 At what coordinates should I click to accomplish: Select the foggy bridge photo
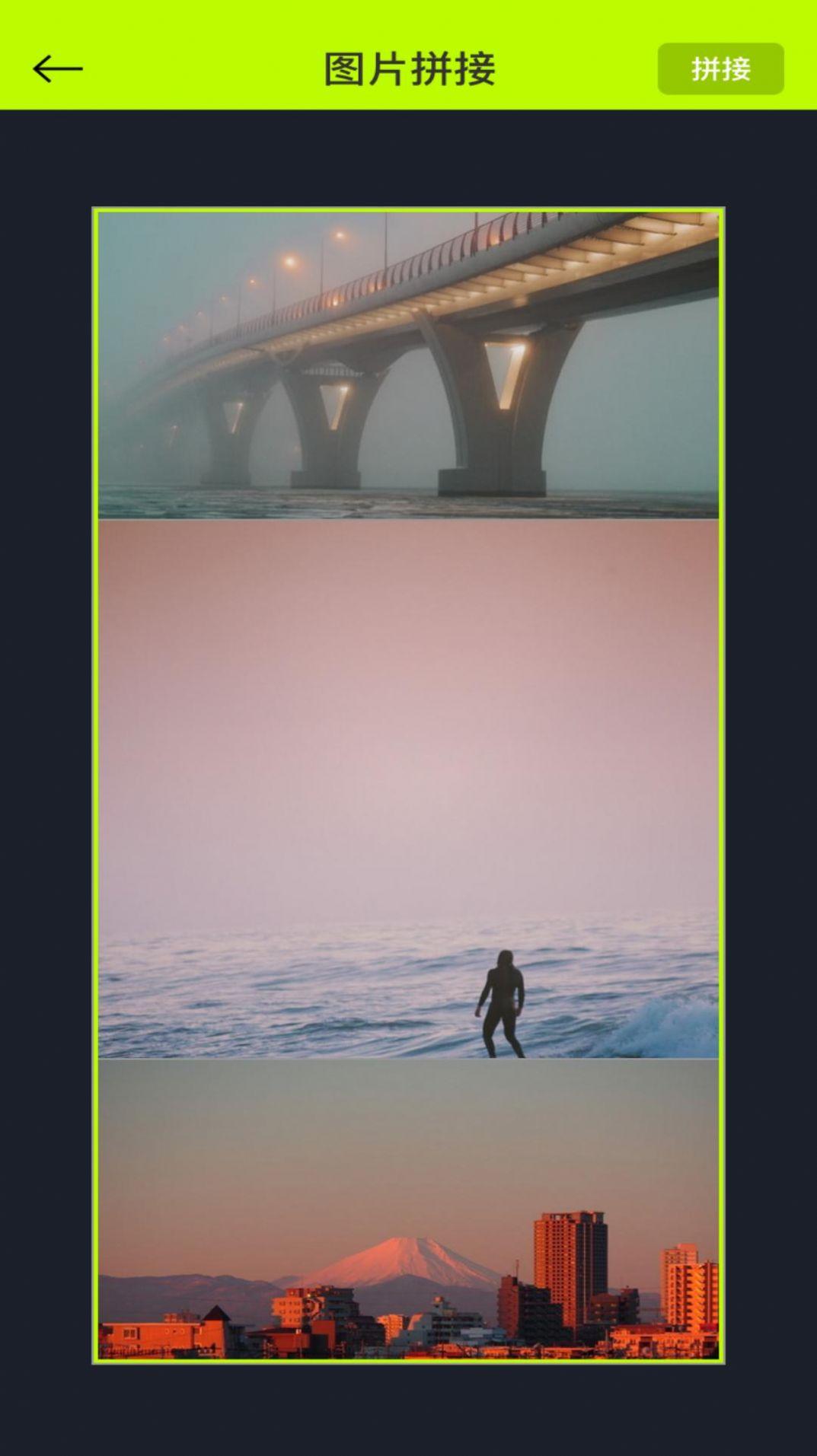[408, 365]
